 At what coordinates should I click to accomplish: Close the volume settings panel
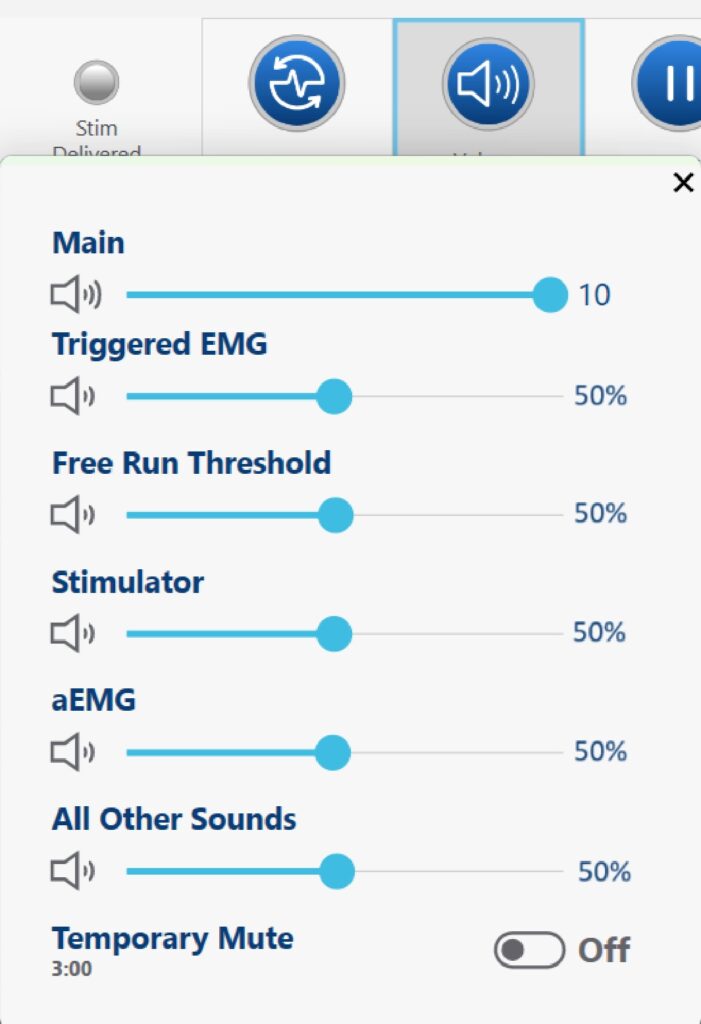(x=683, y=182)
